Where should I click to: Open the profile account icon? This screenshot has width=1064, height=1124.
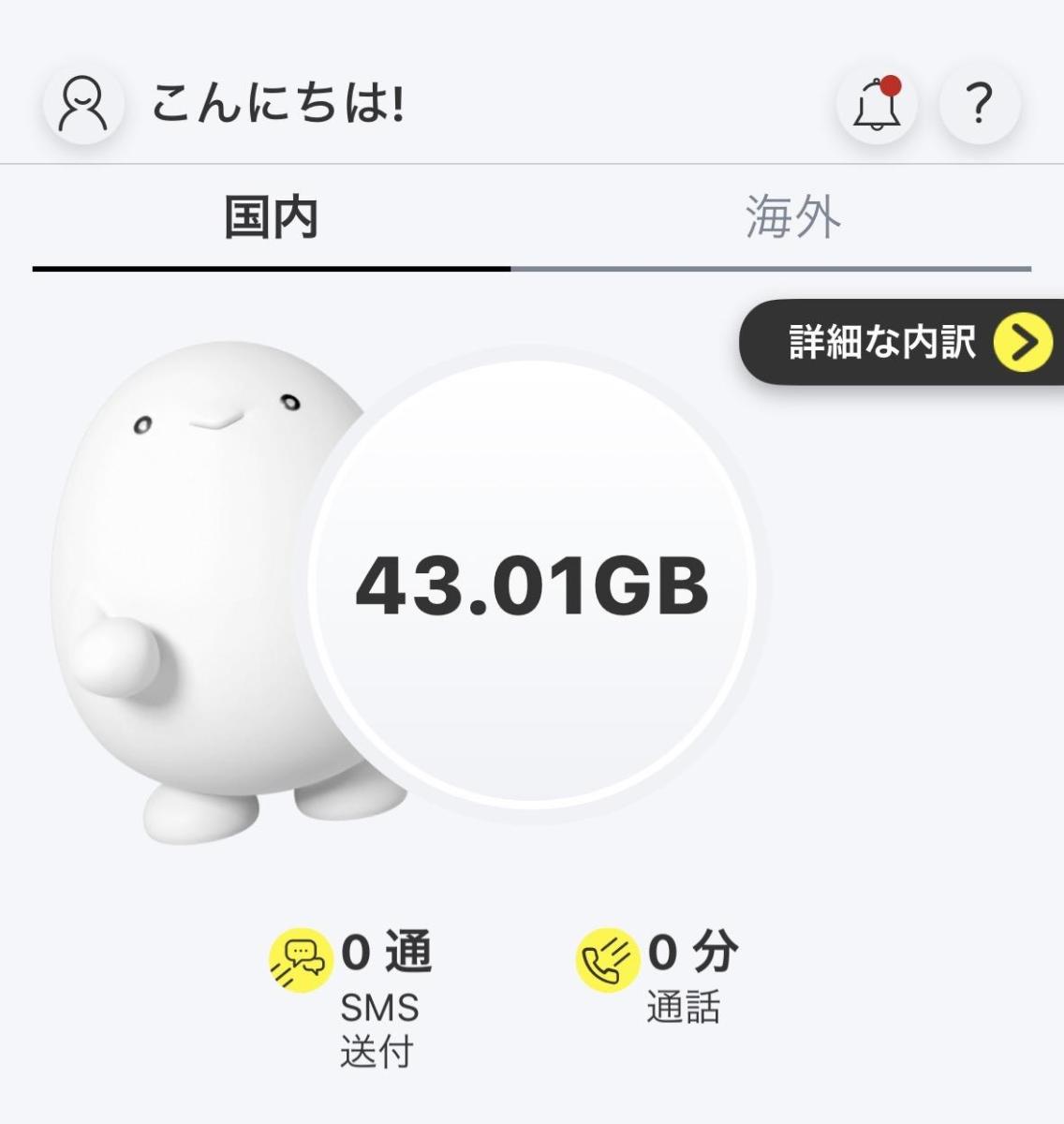(83, 104)
